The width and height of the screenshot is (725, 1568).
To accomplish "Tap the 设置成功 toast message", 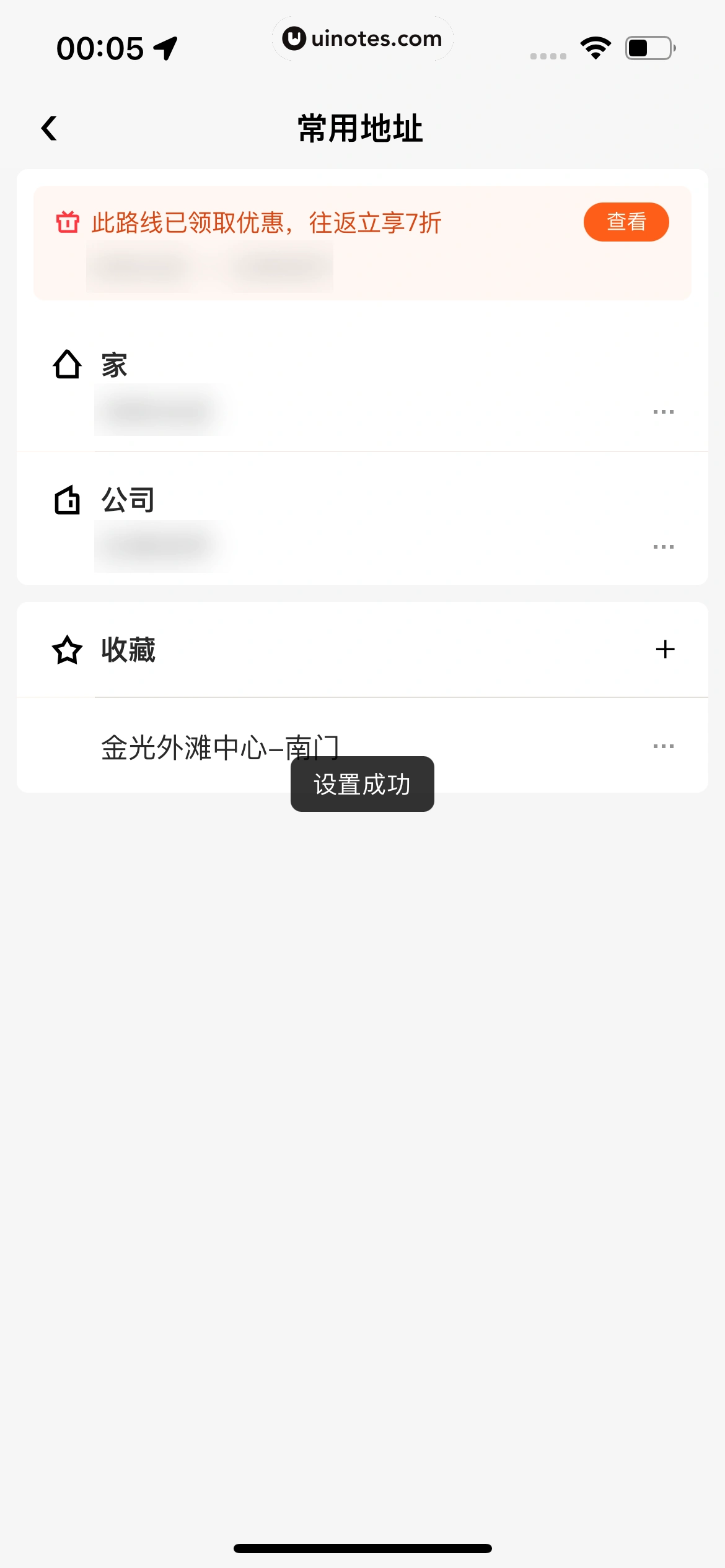I will [x=362, y=783].
